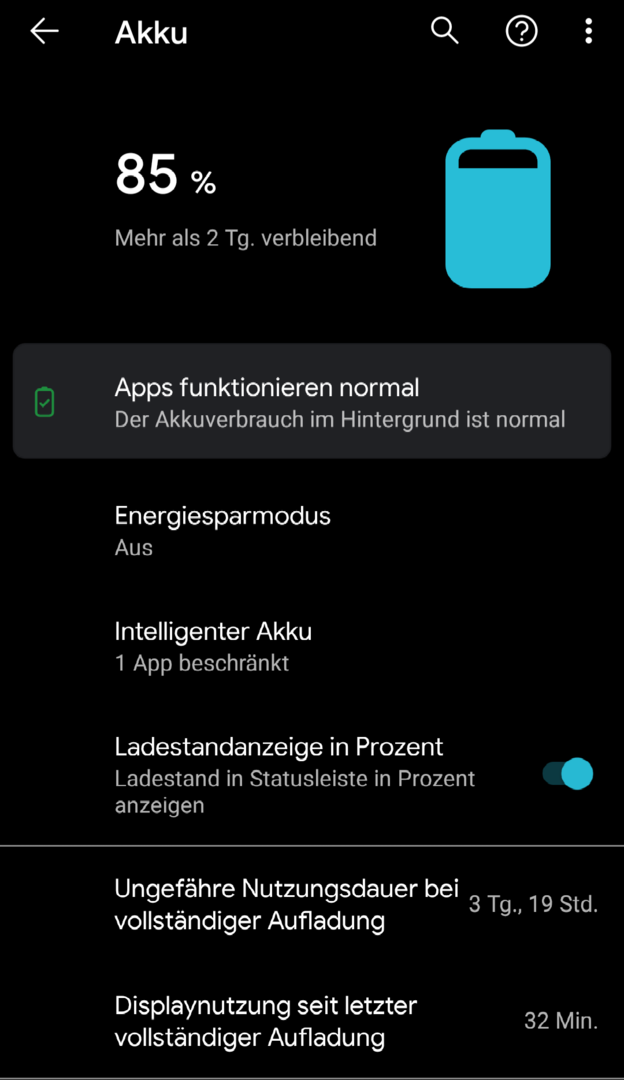Open Intelligenter Akku settings
The image size is (624, 1080).
[x=312, y=646]
